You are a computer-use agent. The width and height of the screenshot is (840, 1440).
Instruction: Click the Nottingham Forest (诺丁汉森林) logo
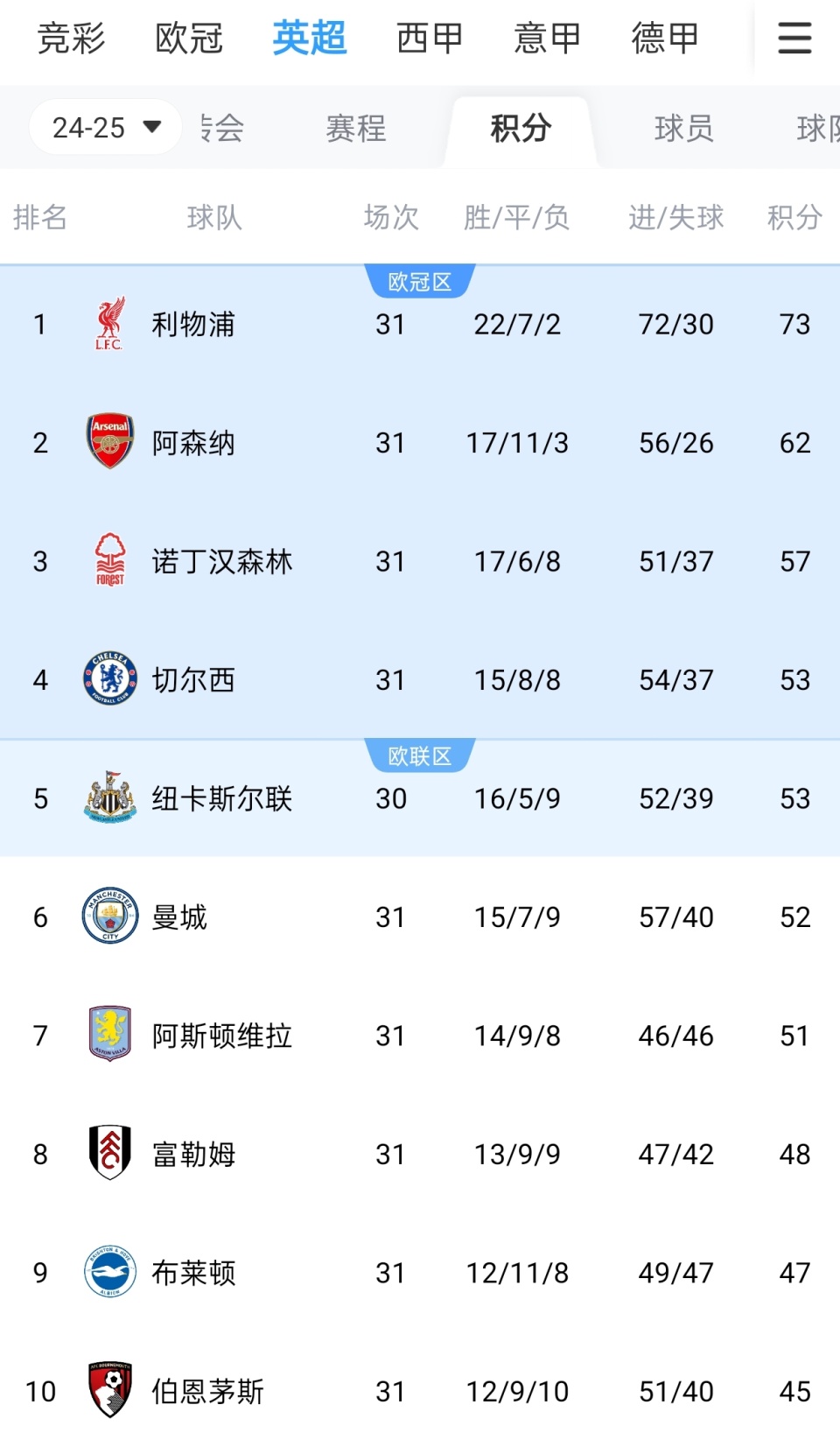(109, 561)
